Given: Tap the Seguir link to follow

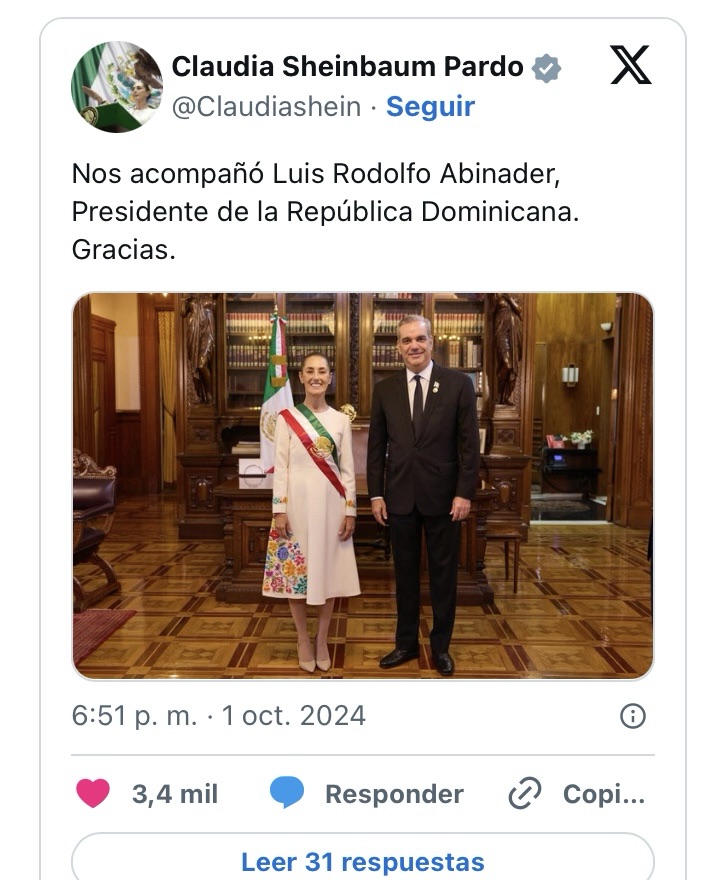Looking at the screenshot, I should click(x=430, y=106).
